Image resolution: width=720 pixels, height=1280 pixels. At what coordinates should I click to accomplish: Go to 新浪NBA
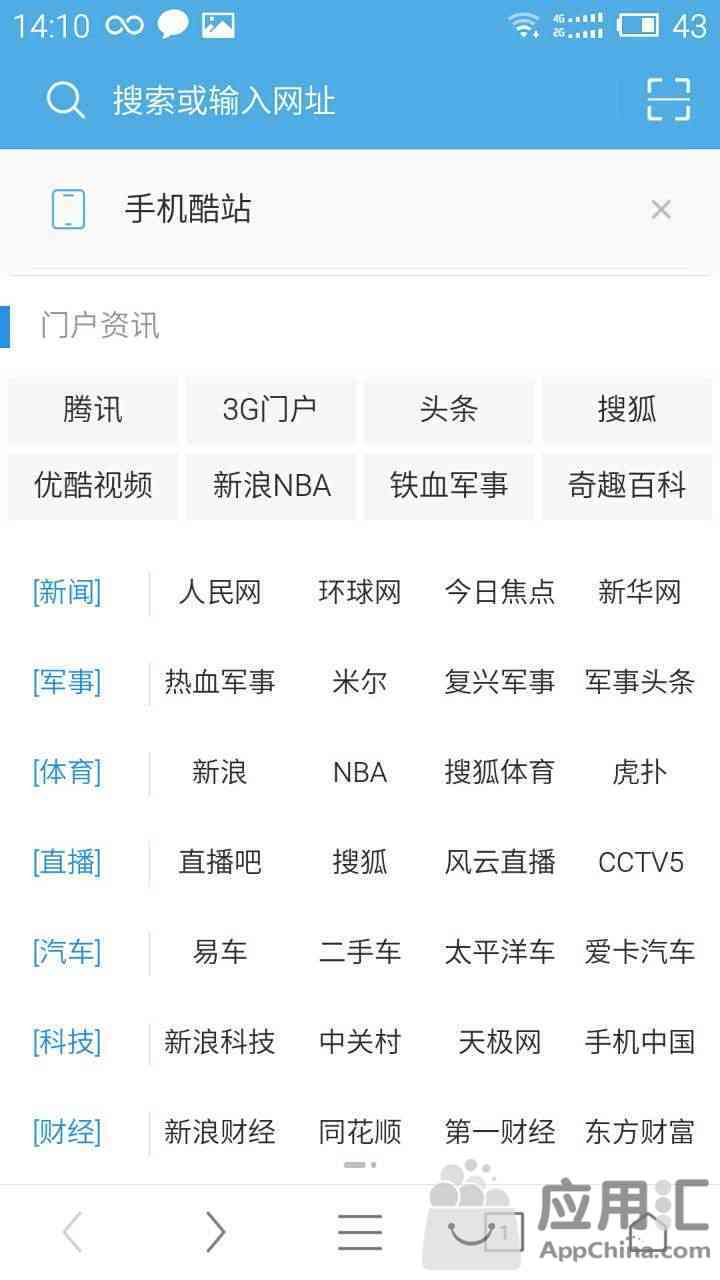click(x=271, y=486)
